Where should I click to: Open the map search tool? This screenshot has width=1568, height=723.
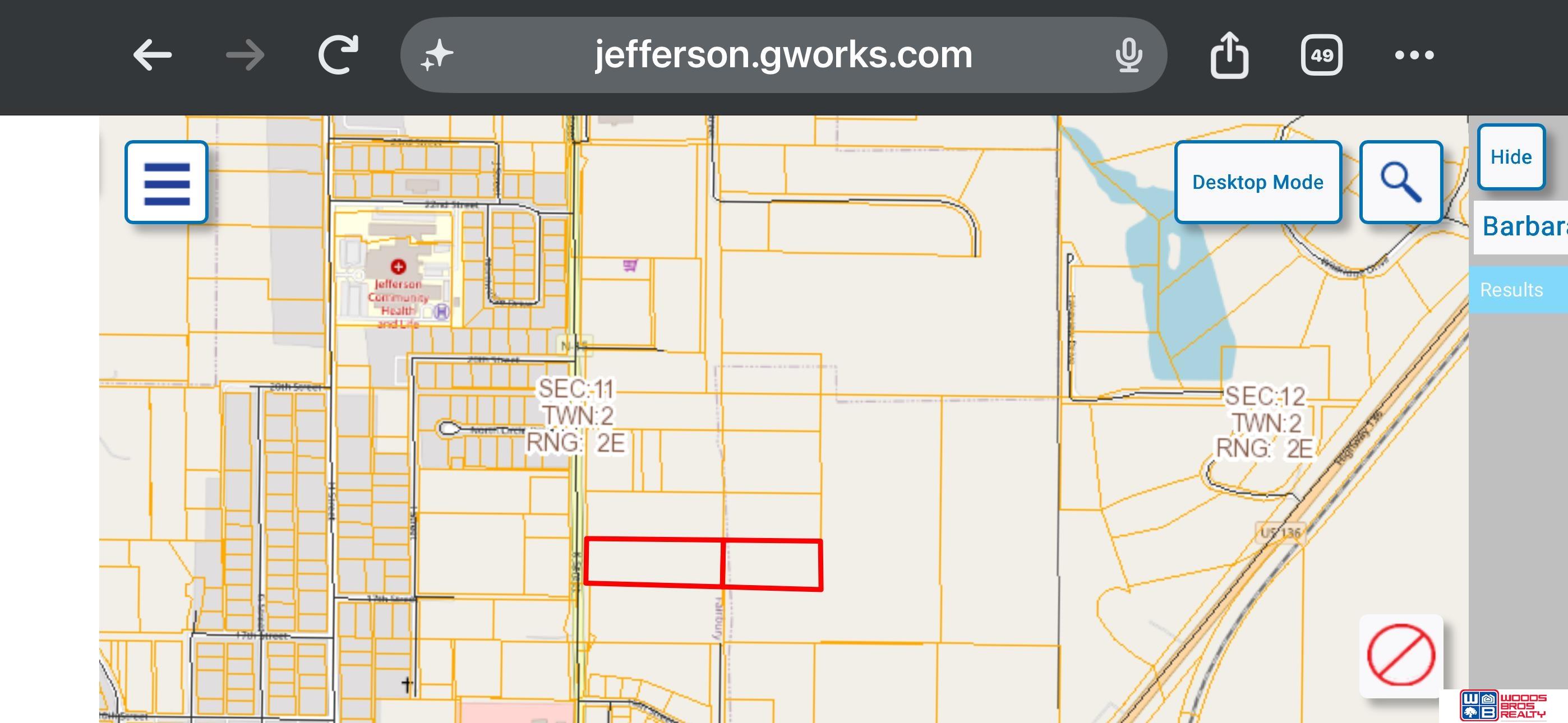[x=1401, y=183]
